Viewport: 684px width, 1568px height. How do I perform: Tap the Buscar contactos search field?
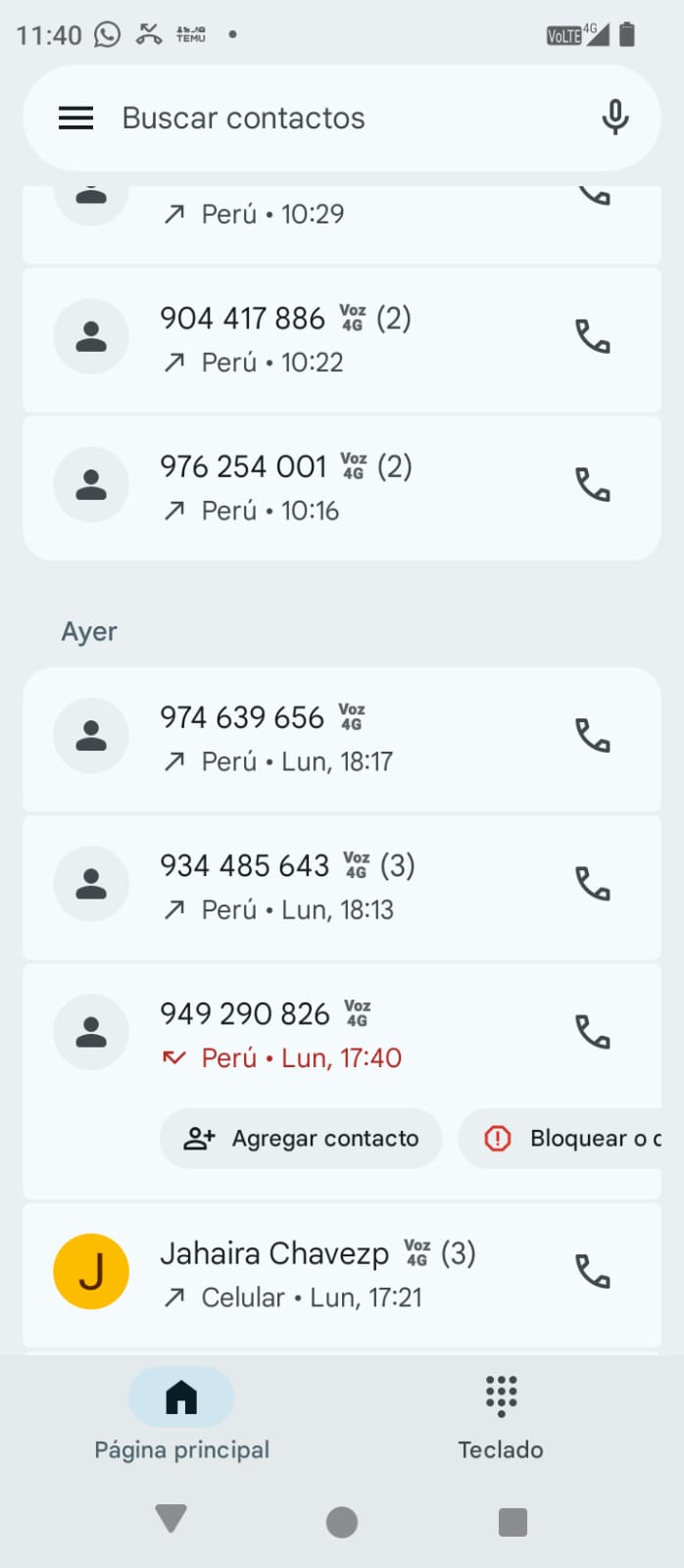pyautogui.click(x=333, y=119)
